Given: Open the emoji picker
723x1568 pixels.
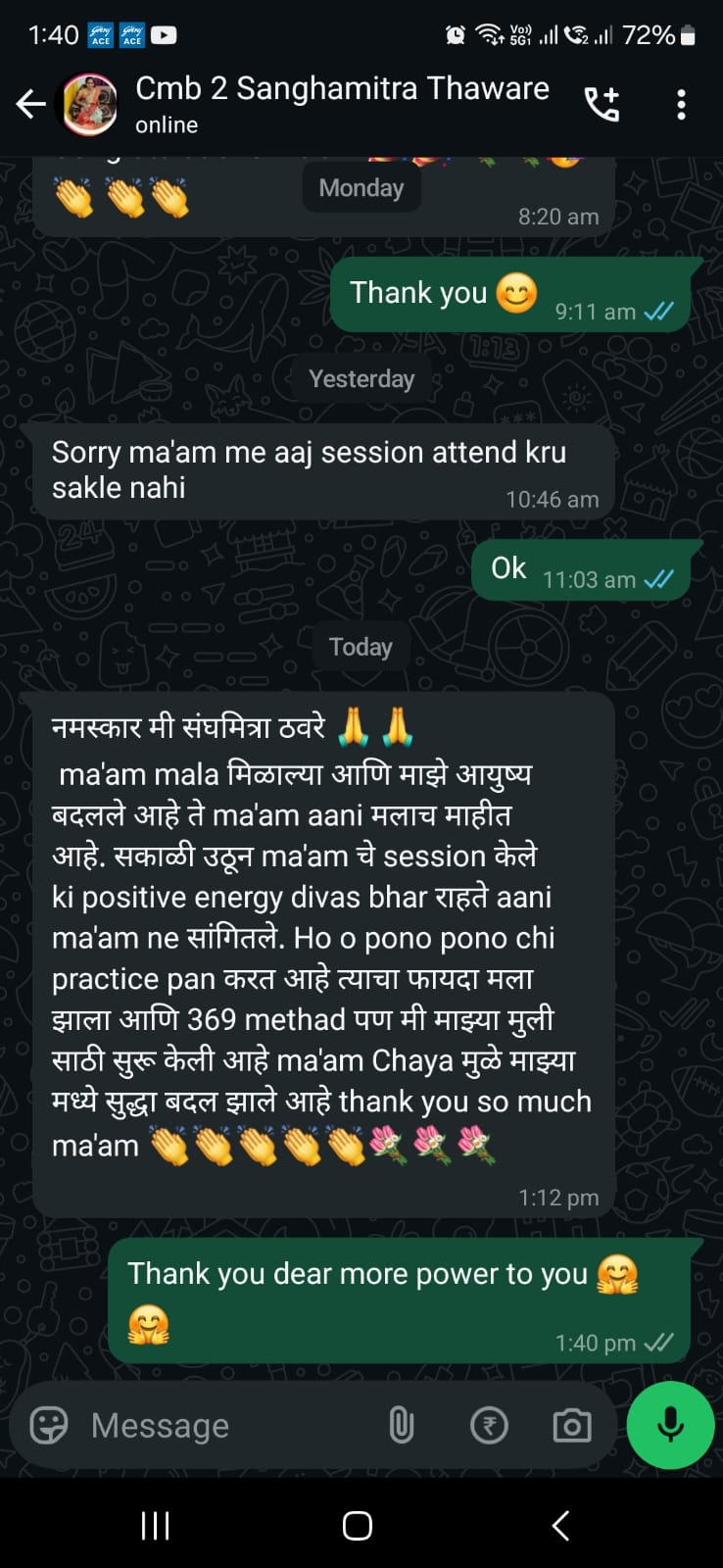Looking at the screenshot, I should 49,1425.
